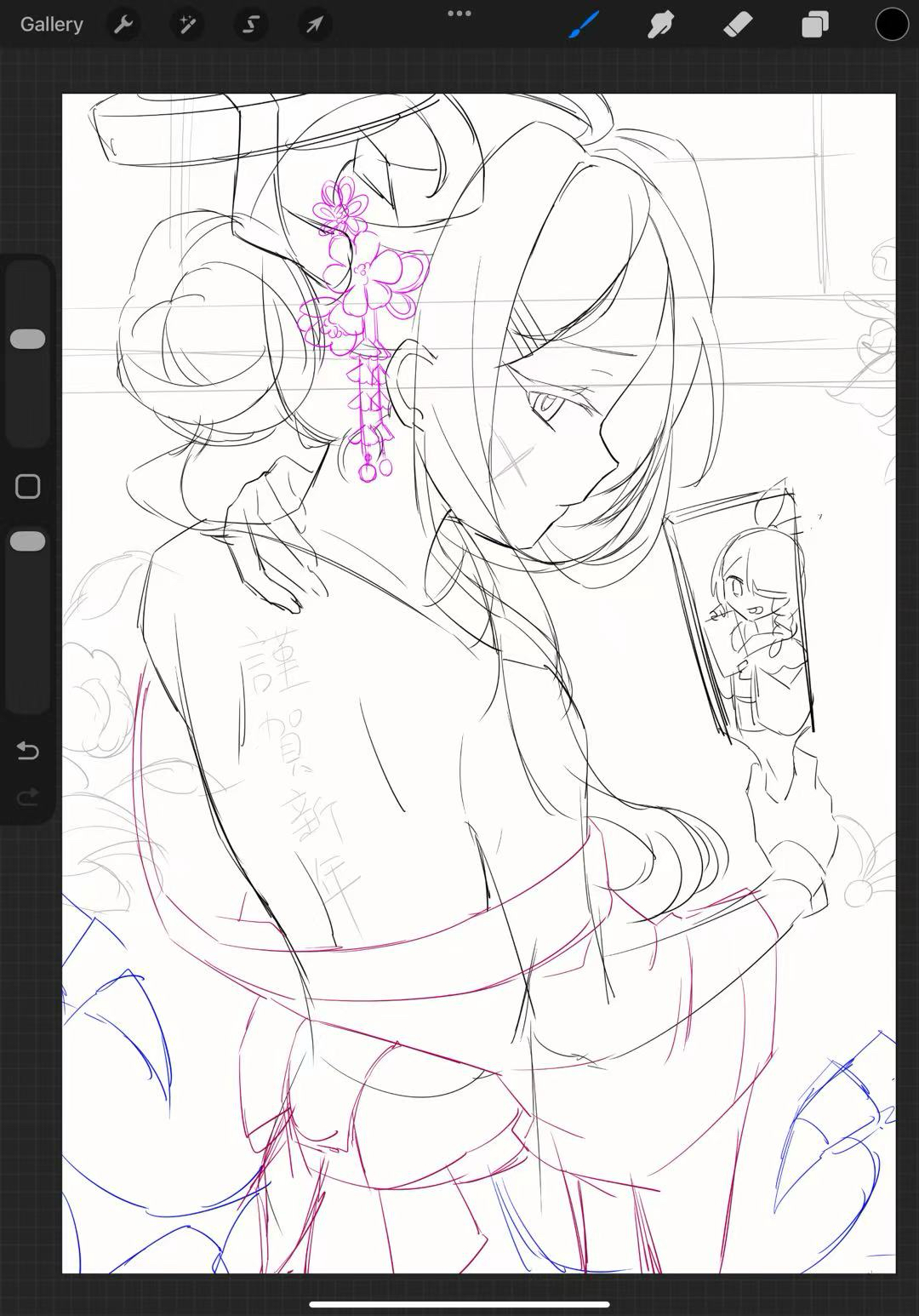Image resolution: width=919 pixels, height=1316 pixels.
Task: Open the Layers panel
Action: (x=814, y=24)
